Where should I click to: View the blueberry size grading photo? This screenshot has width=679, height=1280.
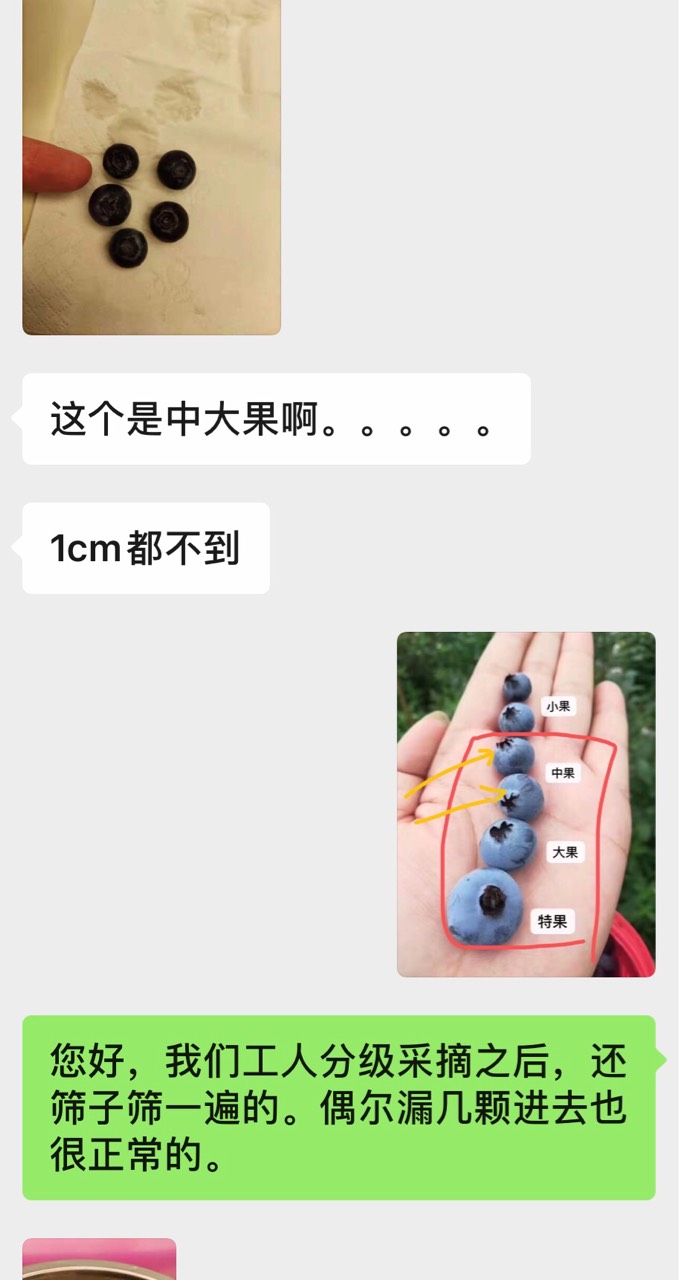coord(526,804)
